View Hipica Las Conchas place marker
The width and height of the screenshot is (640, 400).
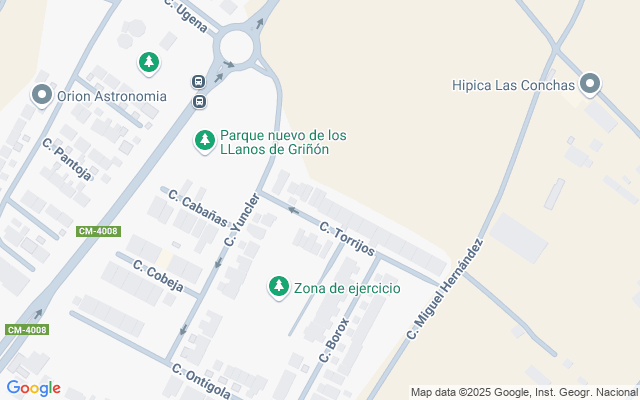click(590, 85)
